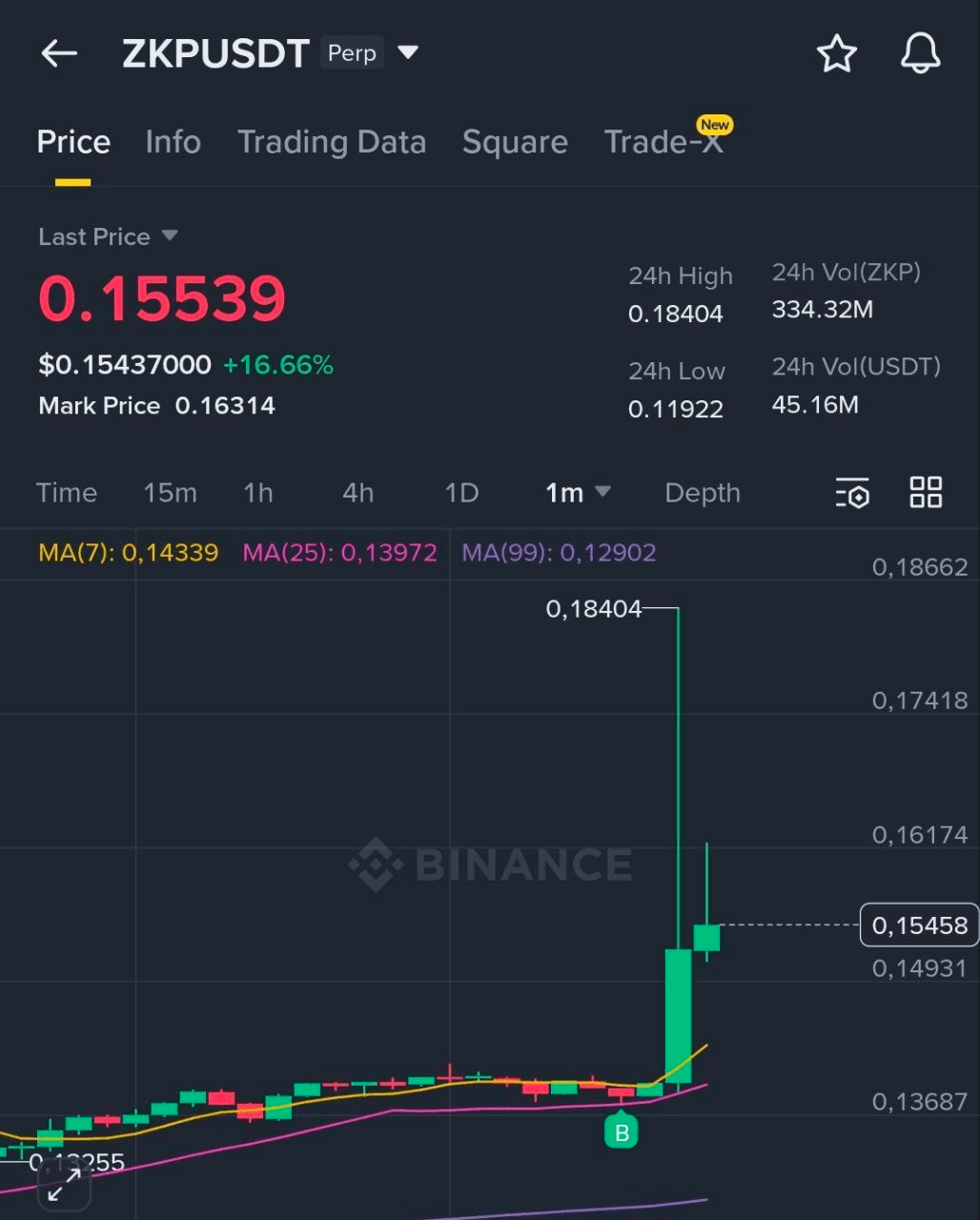Expand the 1m interval dropdown
The image size is (980, 1220).
577,493
